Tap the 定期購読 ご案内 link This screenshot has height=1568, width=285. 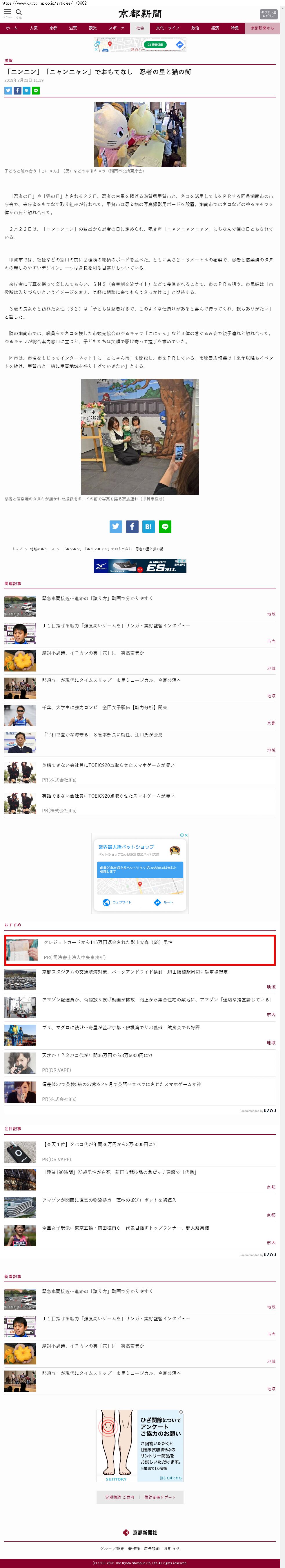(x=119, y=1497)
